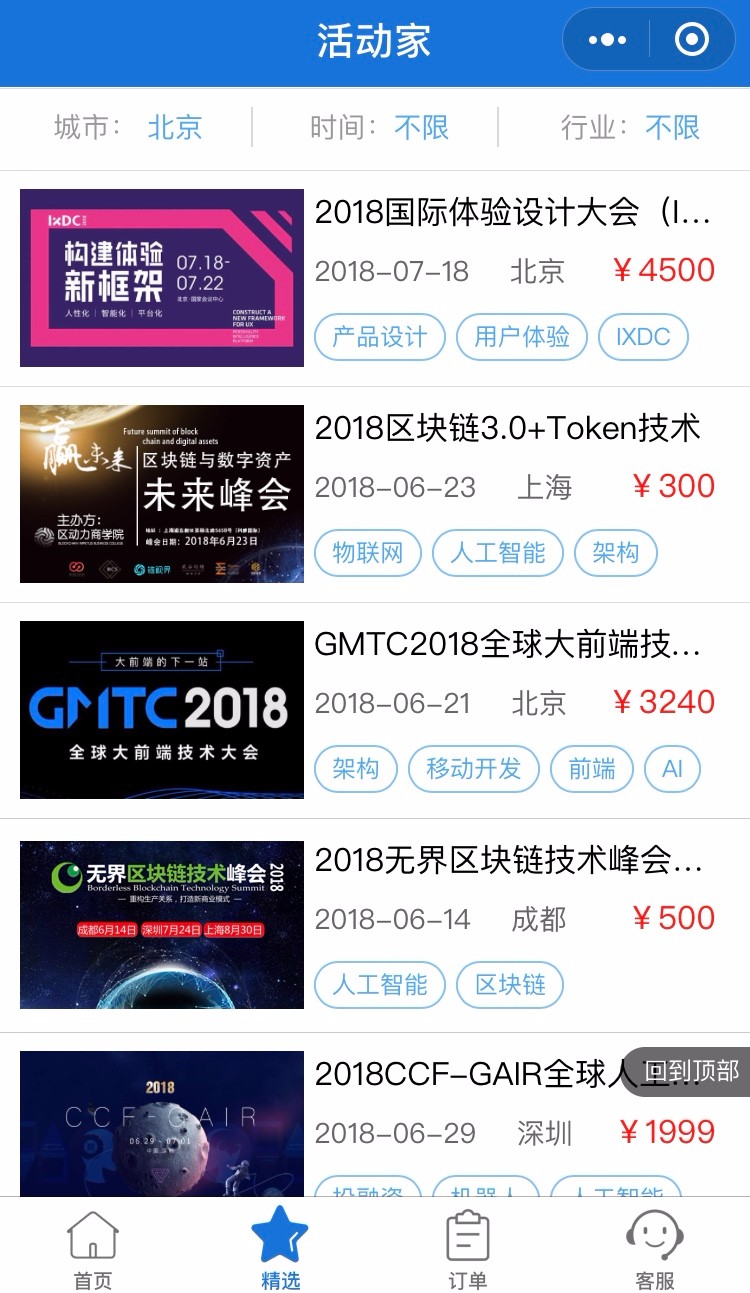Tap the IXDC tag chip

643,337
